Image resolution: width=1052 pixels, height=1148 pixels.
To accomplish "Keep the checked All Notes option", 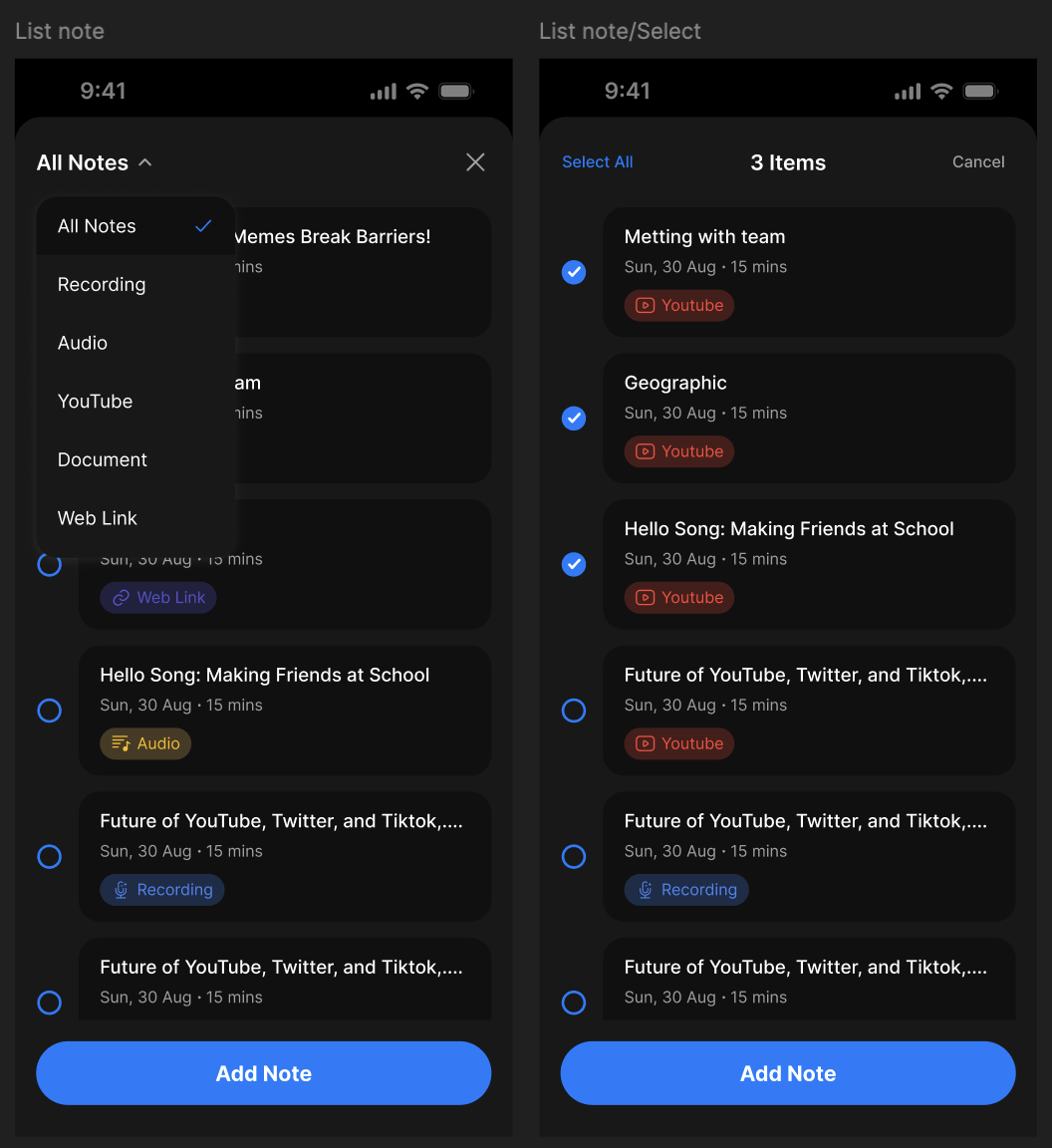I will 134,226.
